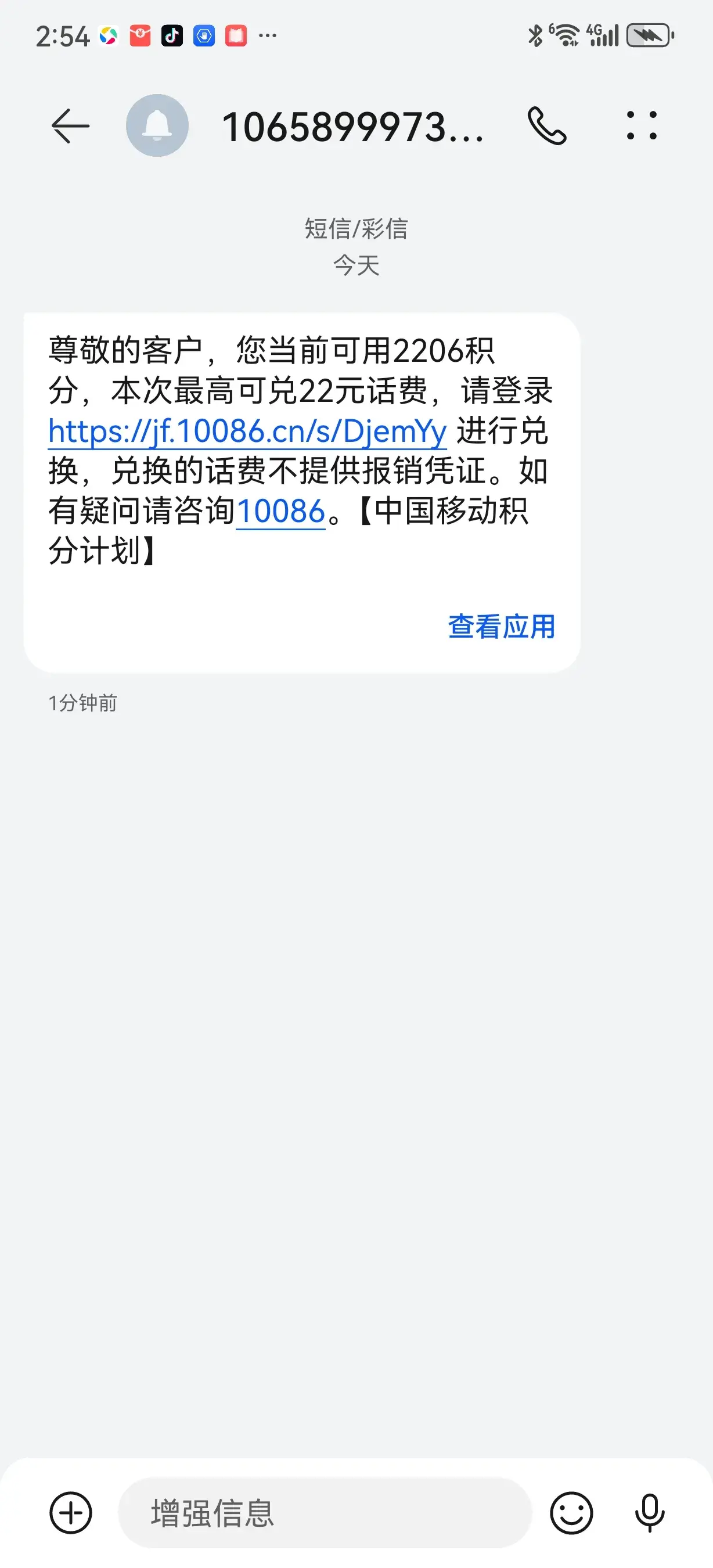The image size is (713, 1568).
Task: Open the jf.10086.cn redemption link
Action: pos(247,431)
